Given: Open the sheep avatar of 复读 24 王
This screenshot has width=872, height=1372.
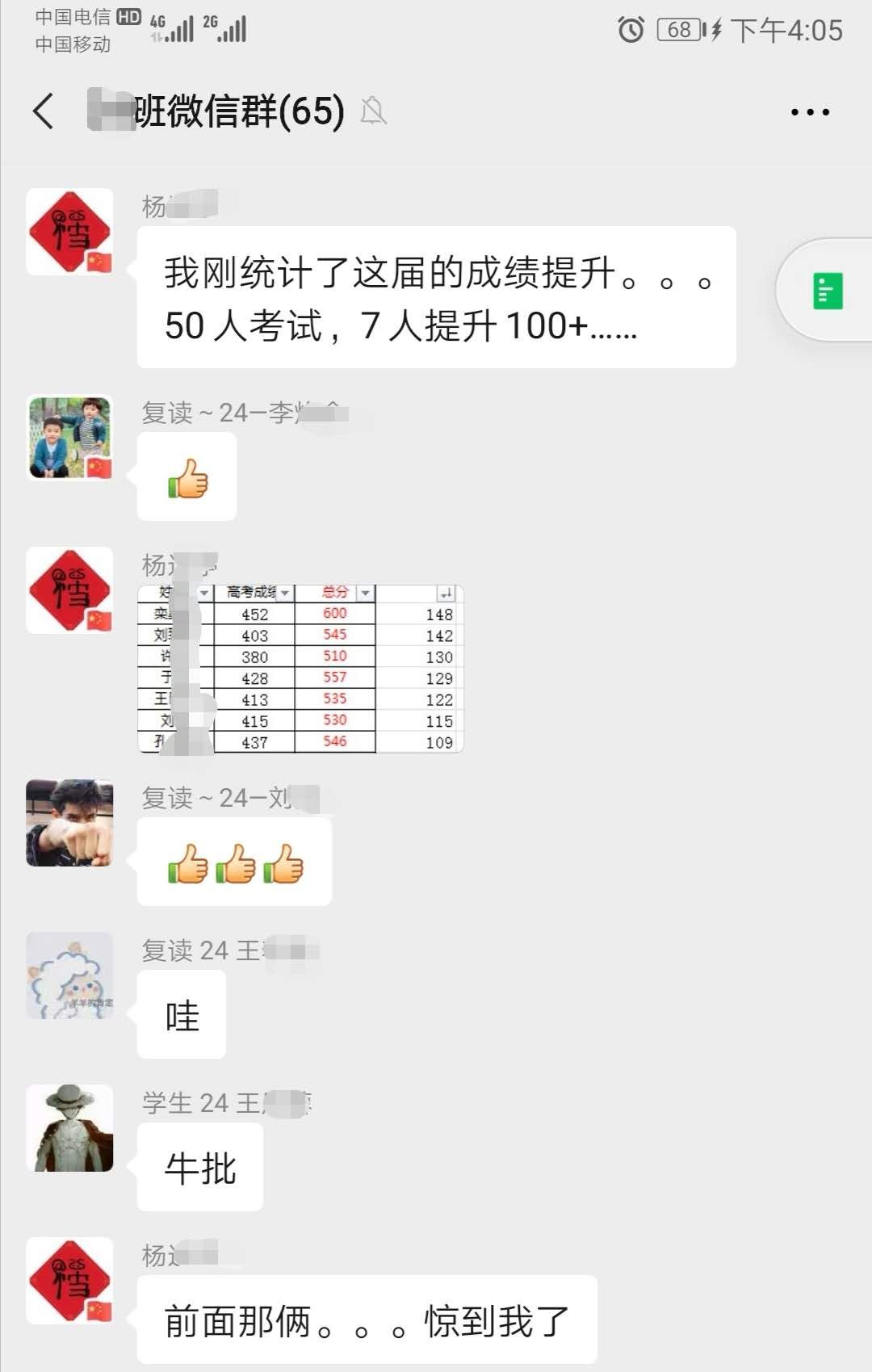Looking at the screenshot, I should coord(69,976).
